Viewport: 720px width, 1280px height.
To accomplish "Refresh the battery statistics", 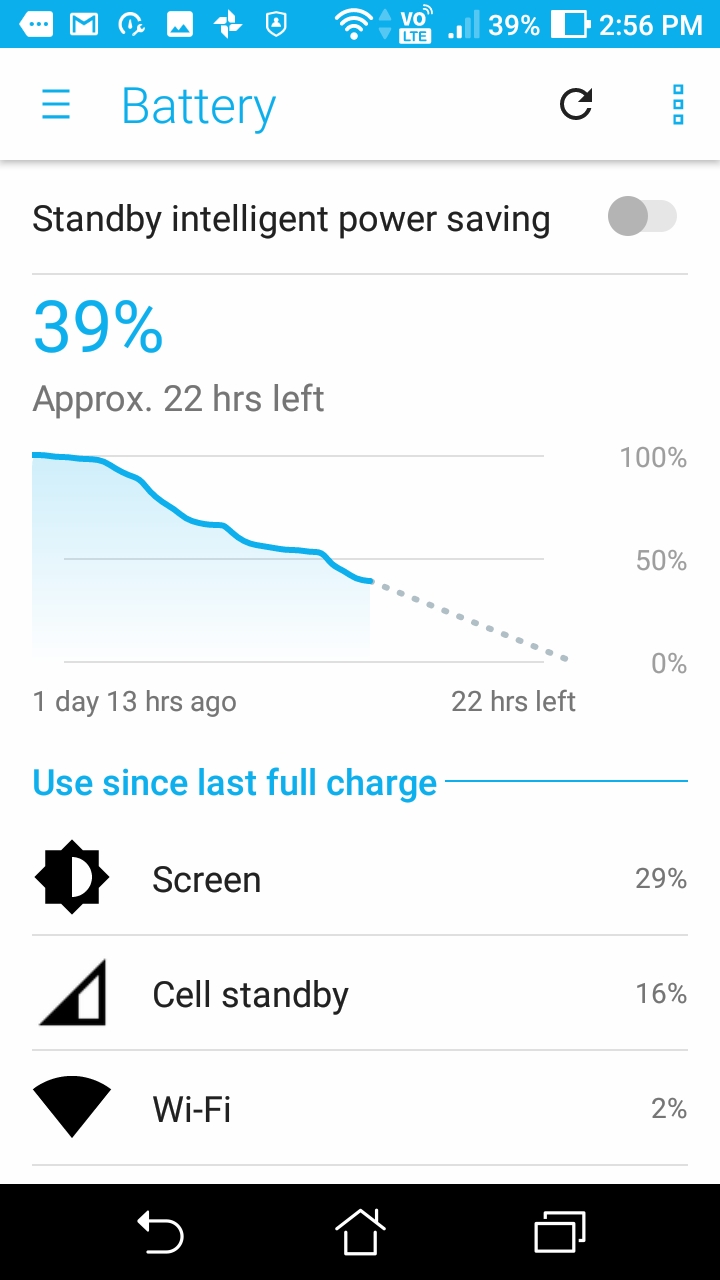I will [x=576, y=104].
